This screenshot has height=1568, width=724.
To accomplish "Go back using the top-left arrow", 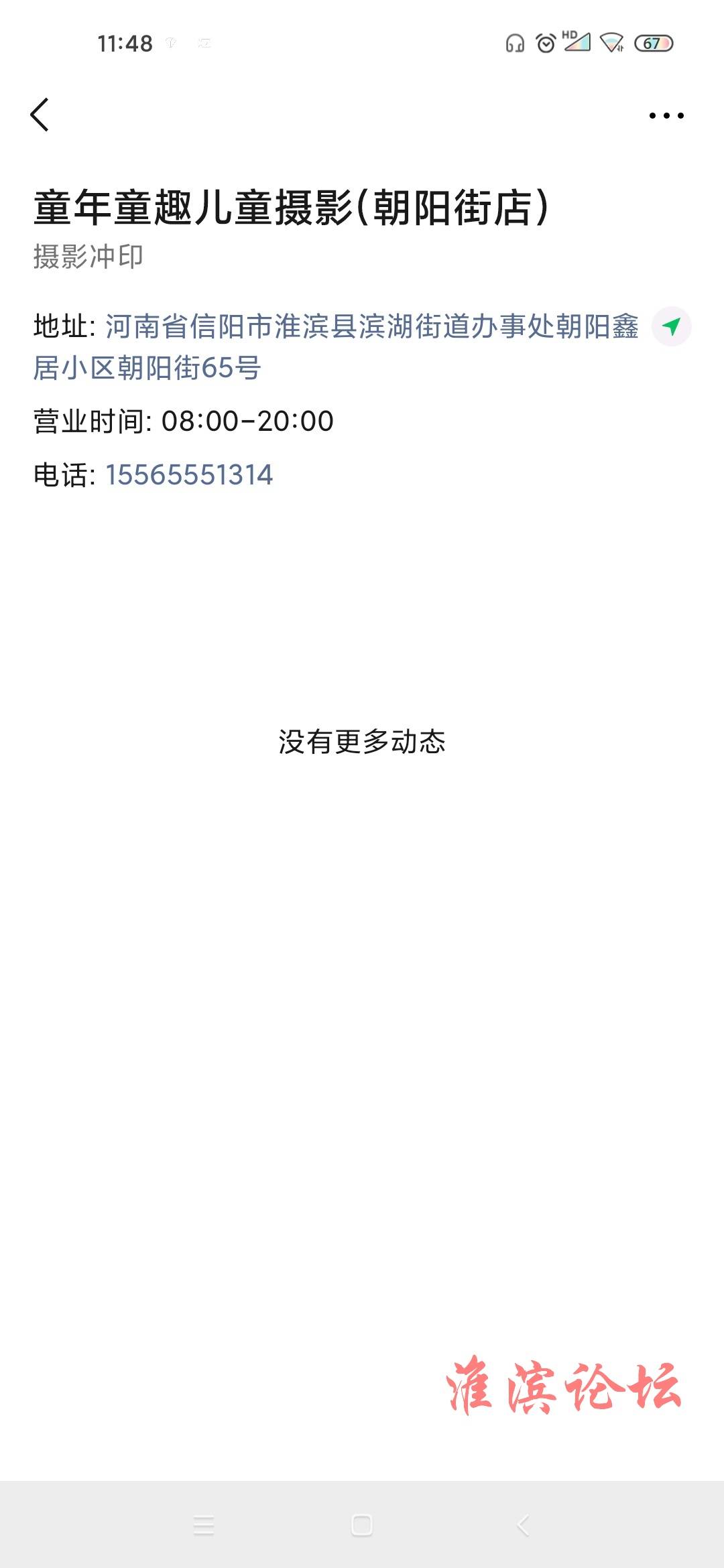I will click(x=40, y=115).
